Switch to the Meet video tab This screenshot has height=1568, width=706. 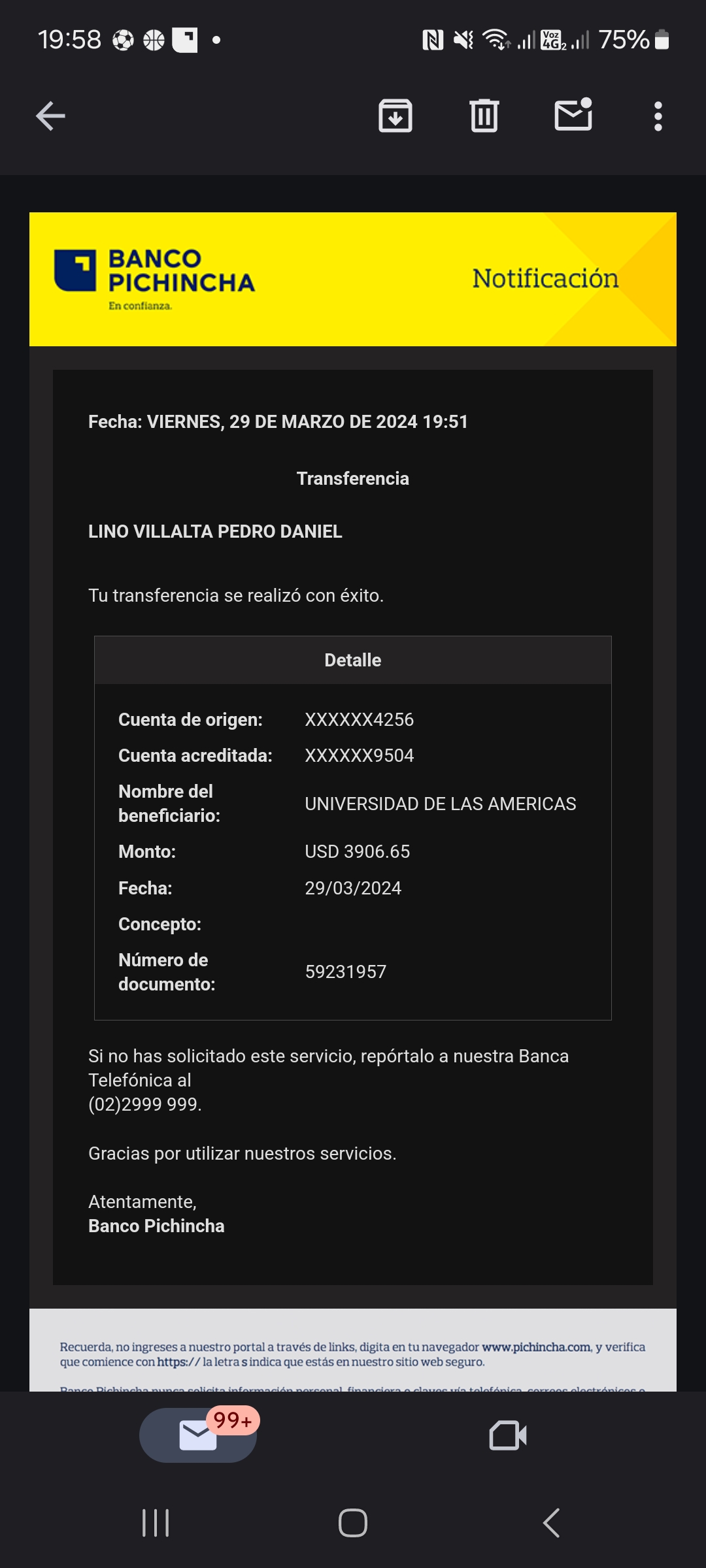[x=508, y=1435]
